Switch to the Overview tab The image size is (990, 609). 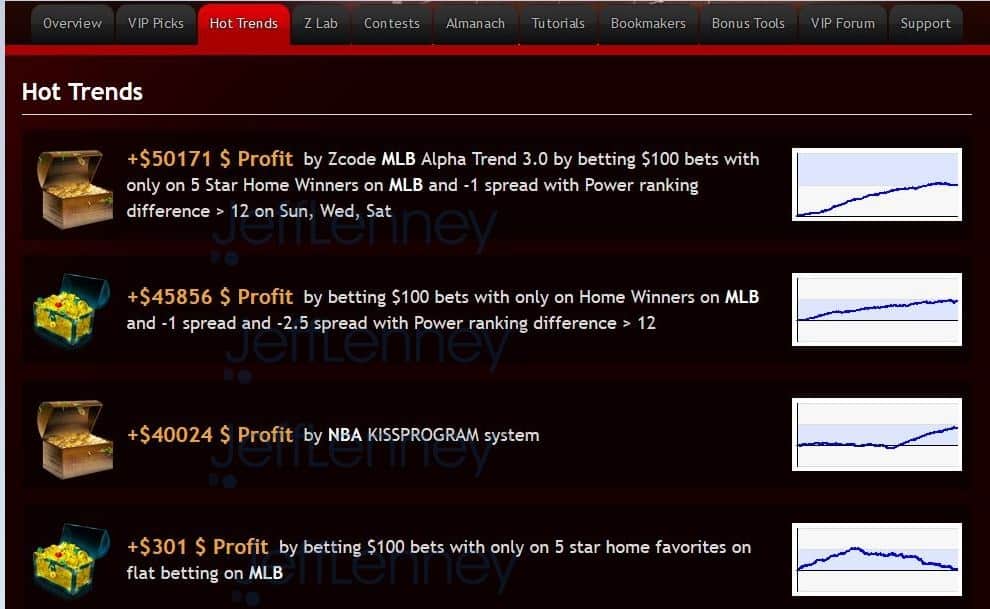tap(72, 23)
